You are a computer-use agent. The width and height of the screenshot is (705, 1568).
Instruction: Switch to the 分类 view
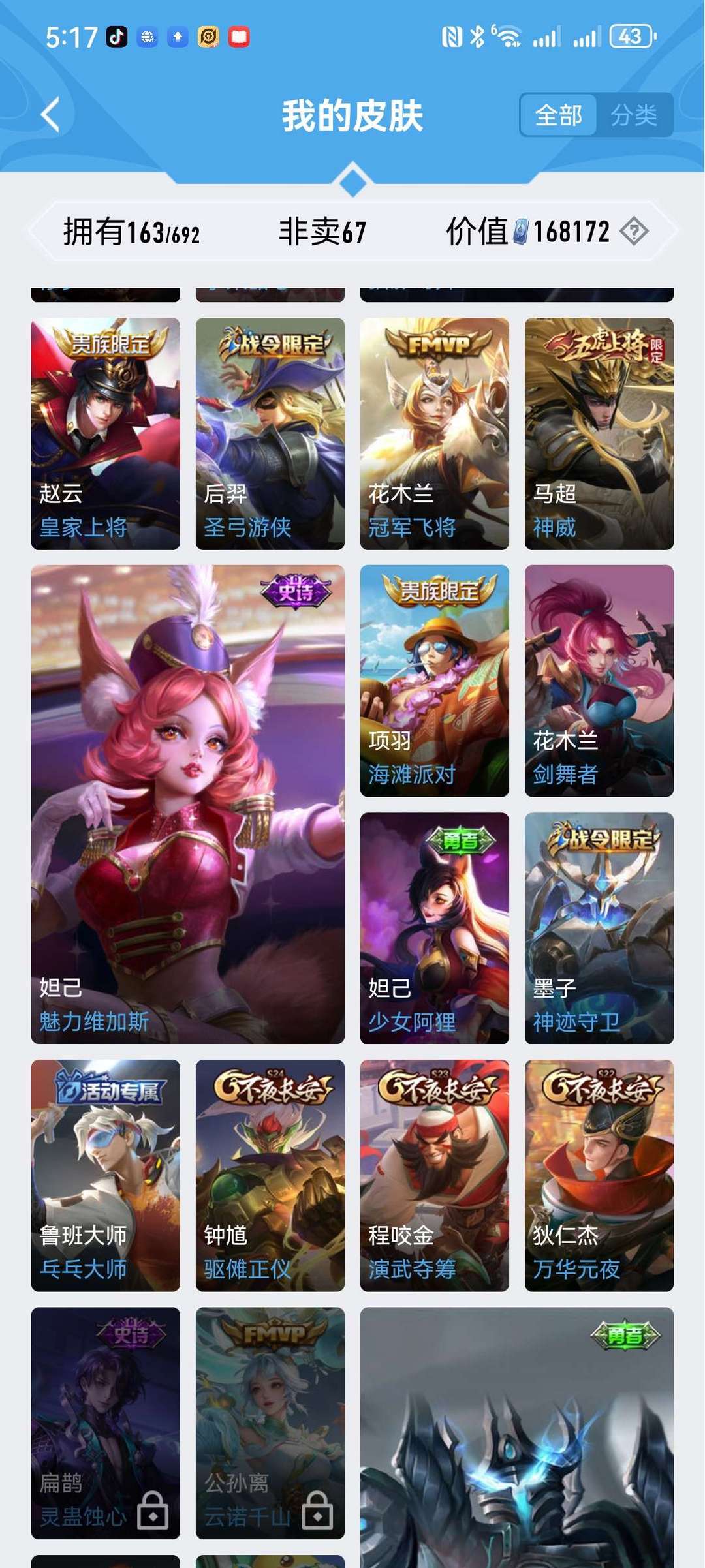coord(633,115)
